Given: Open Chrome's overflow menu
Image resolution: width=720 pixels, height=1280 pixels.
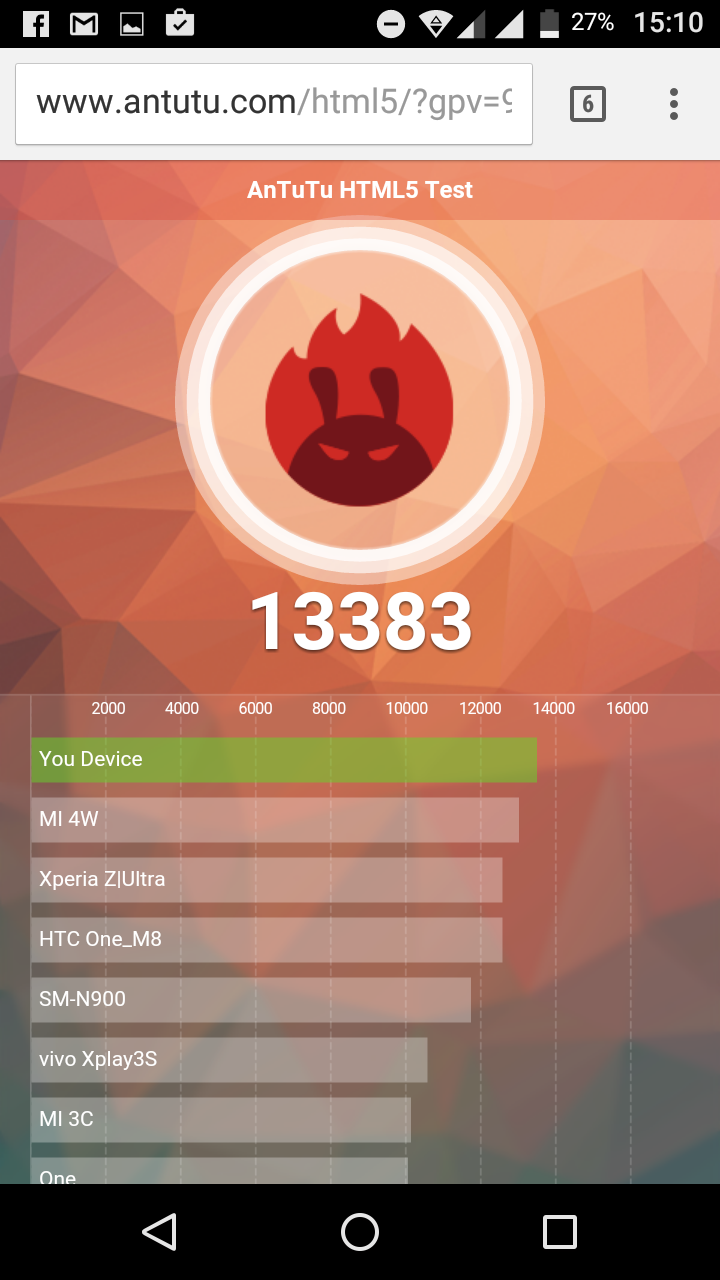Looking at the screenshot, I should 673,104.
